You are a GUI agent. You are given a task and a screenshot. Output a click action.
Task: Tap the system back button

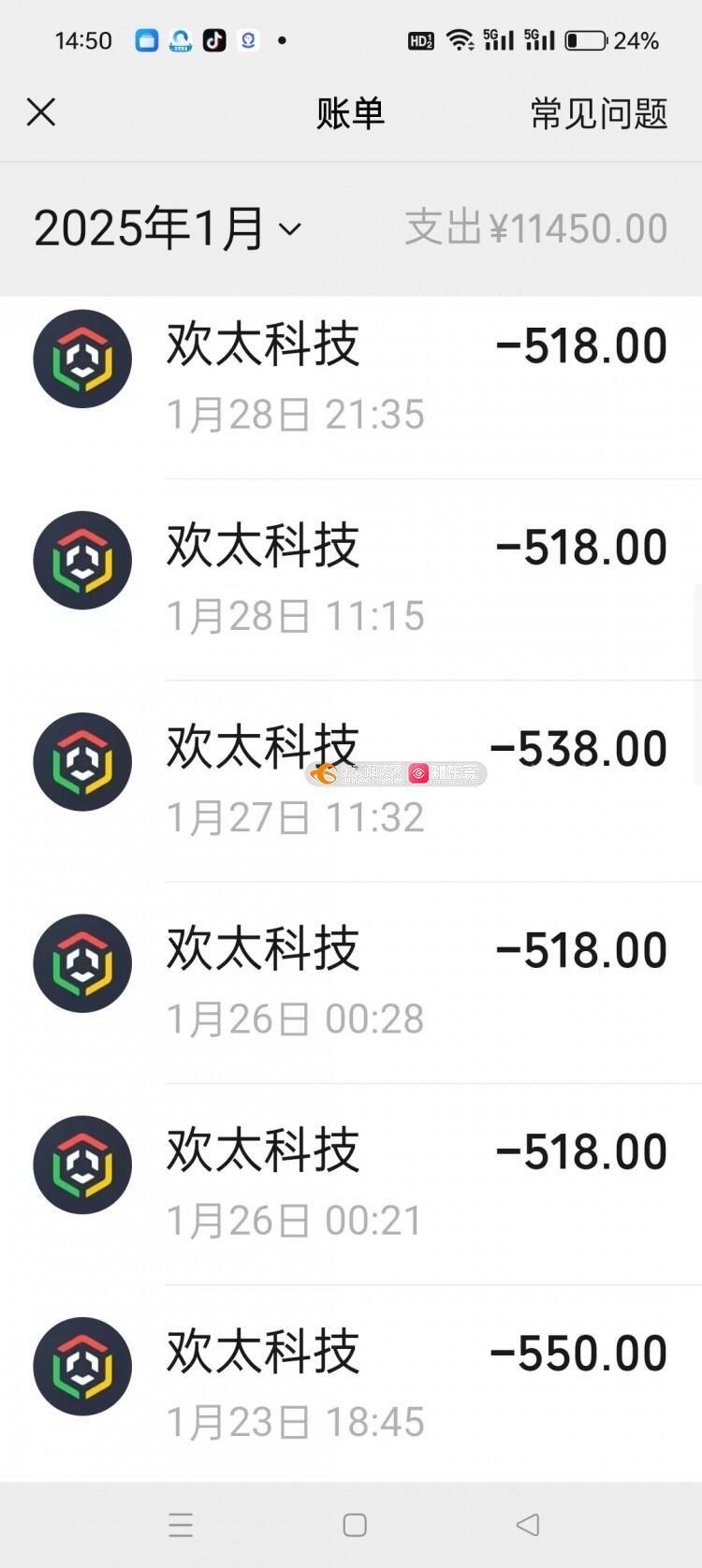tap(528, 1525)
